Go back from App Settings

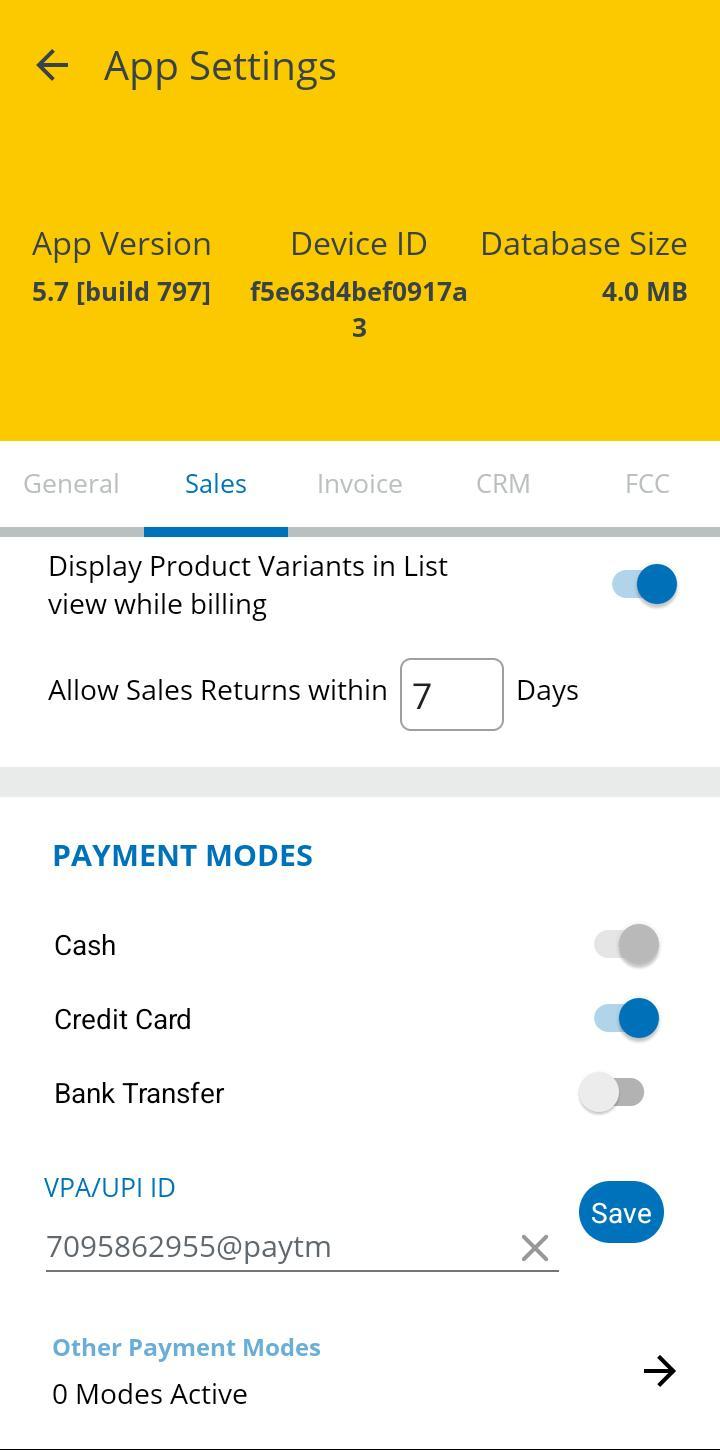pyautogui.click(x=52, y=66)
